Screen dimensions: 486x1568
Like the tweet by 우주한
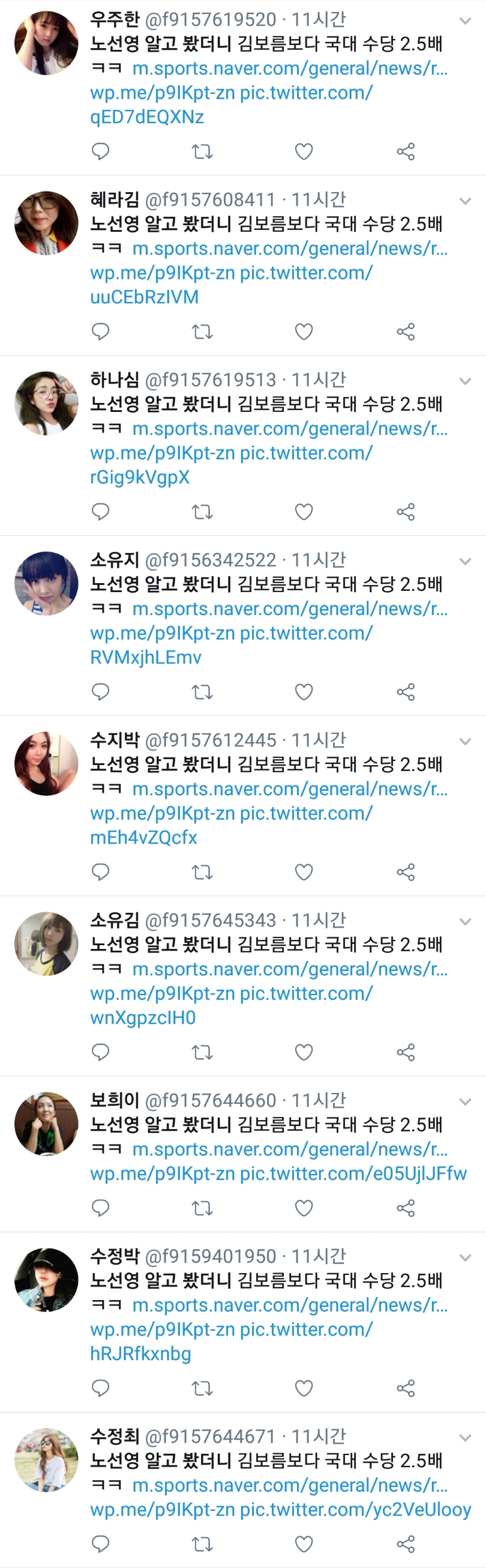tap(304, 151)
